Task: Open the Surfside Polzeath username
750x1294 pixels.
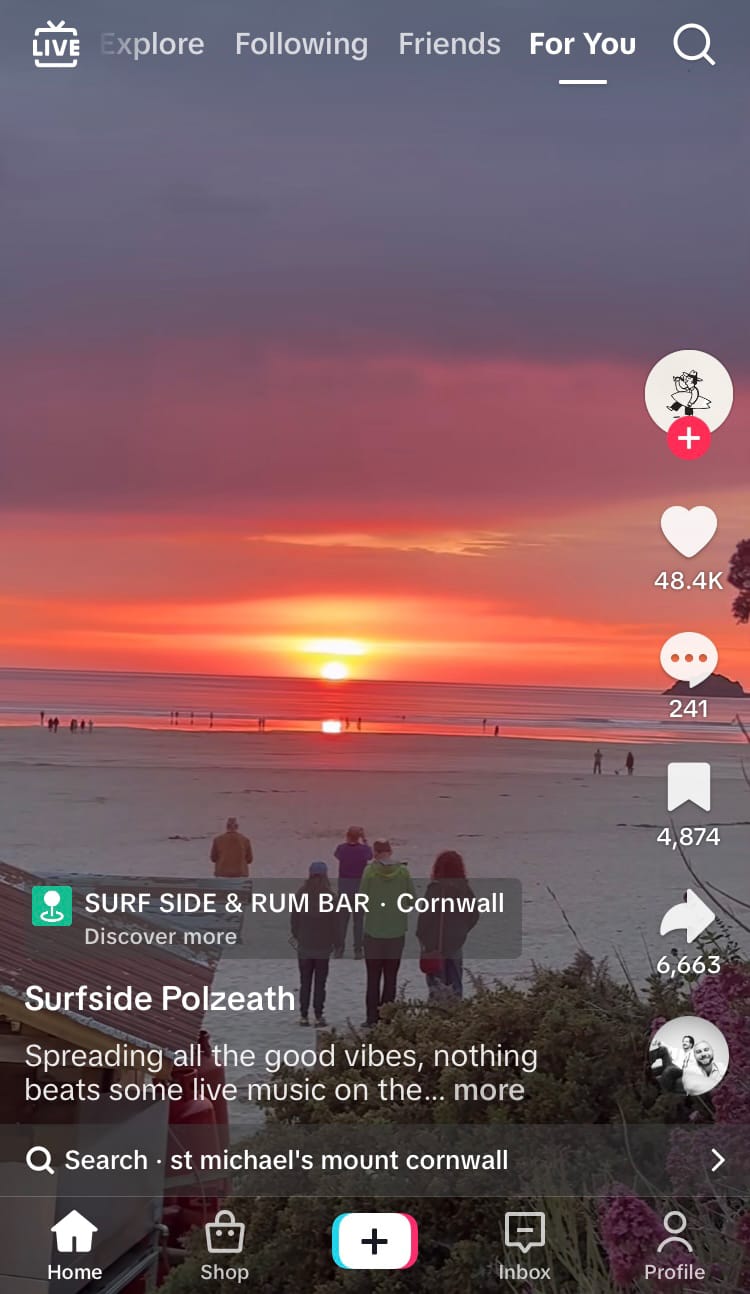Action: click(160, 998)
